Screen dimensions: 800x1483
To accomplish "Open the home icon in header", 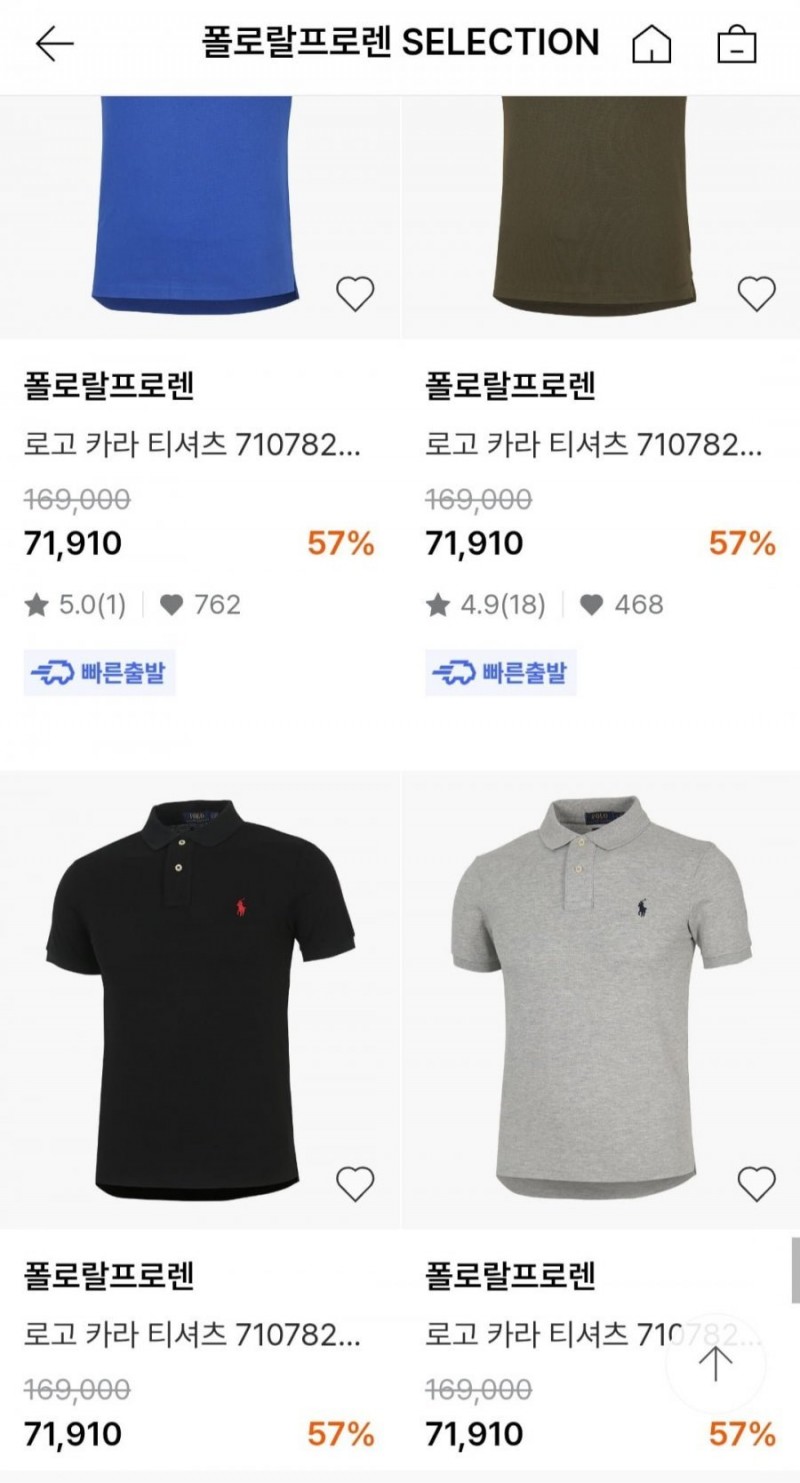I will click(x=652, y=44).
